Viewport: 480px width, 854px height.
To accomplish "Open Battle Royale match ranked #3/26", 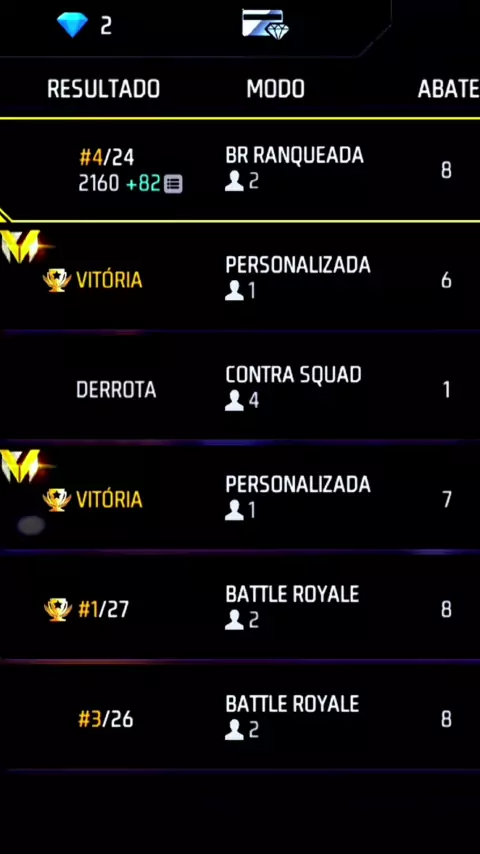I will (x=240, y=717).
